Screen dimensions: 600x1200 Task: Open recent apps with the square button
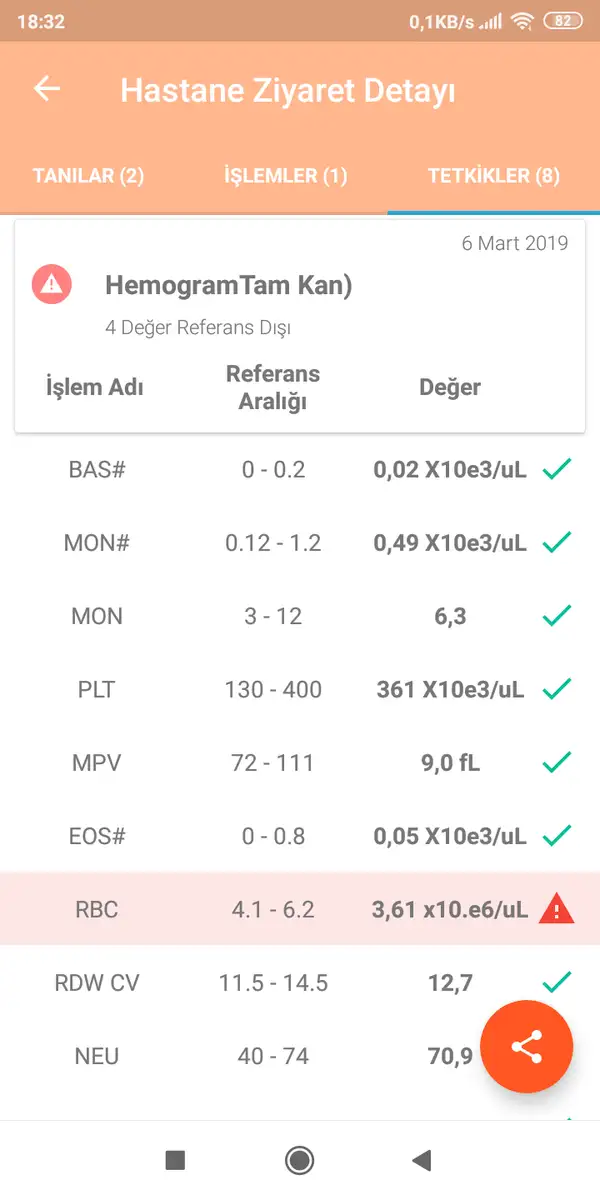point(175,1160)
